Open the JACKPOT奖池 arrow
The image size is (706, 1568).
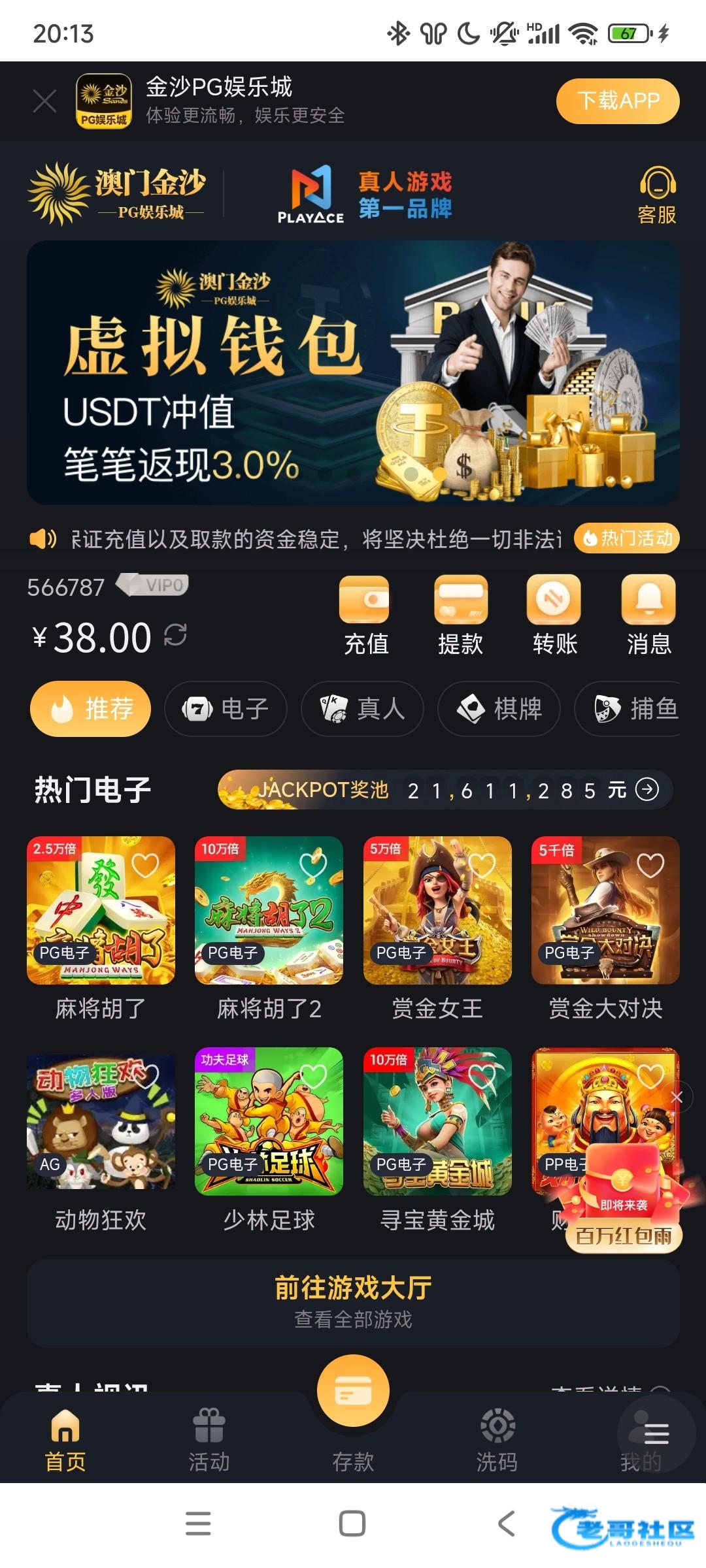pos(647,790)
